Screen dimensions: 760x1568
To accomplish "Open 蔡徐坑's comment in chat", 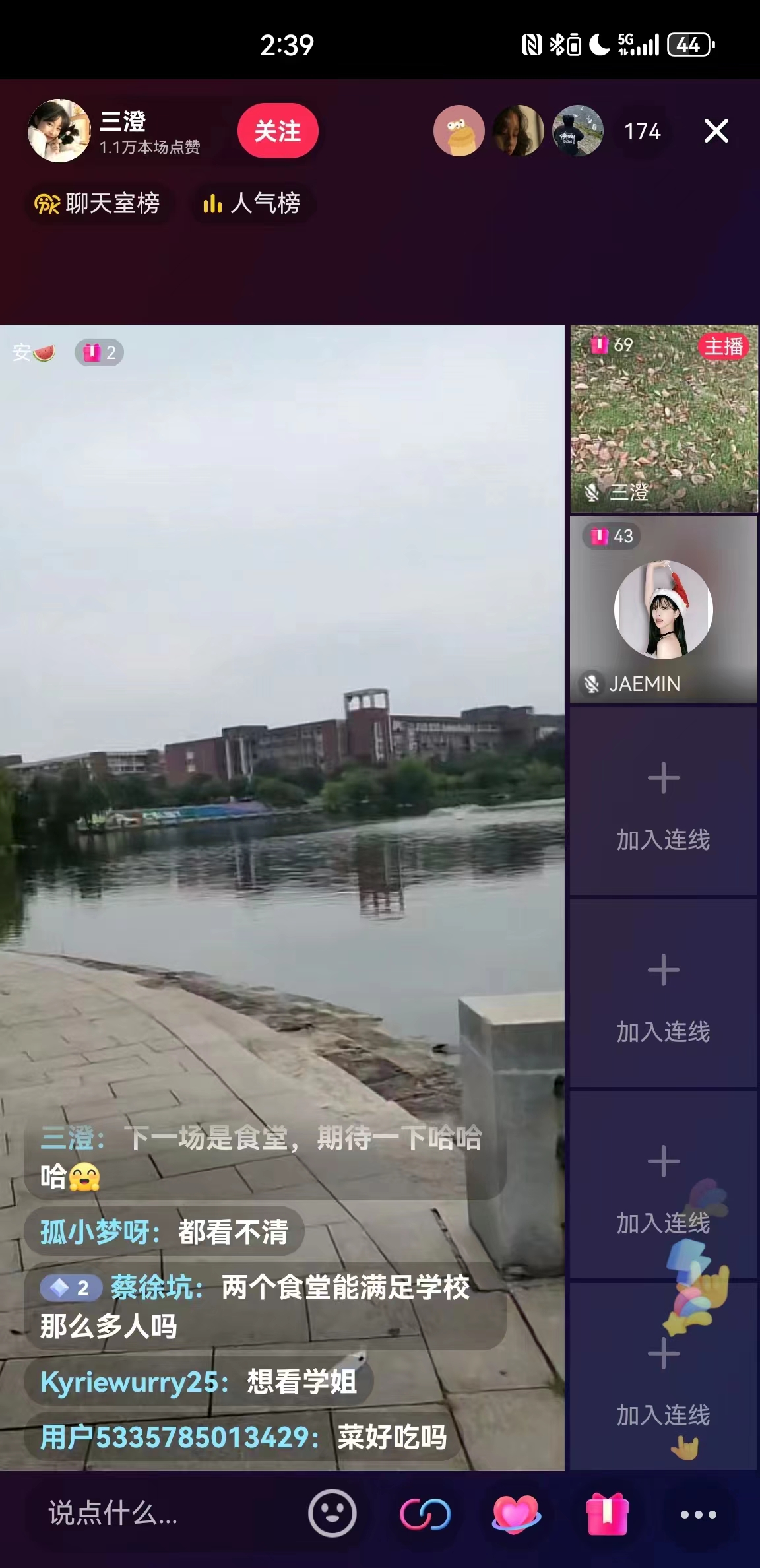I will pos(264,1306).
